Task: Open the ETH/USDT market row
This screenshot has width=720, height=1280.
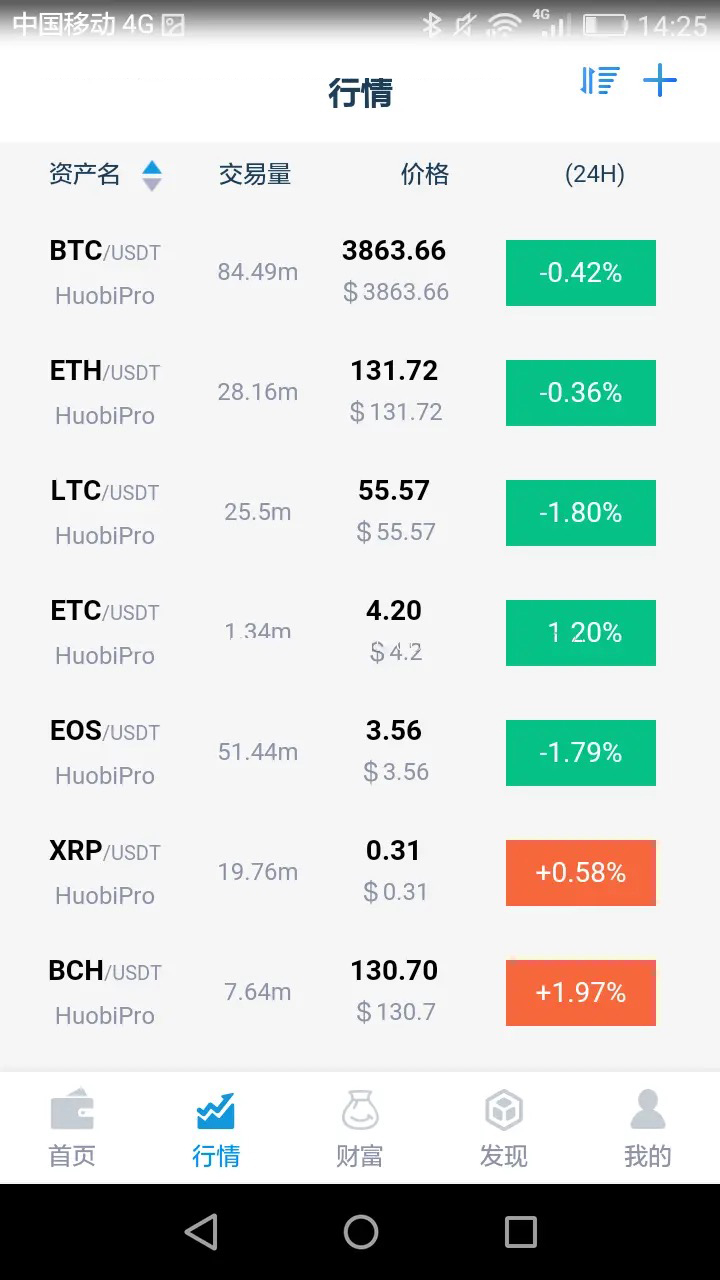Action: point(360,392)
